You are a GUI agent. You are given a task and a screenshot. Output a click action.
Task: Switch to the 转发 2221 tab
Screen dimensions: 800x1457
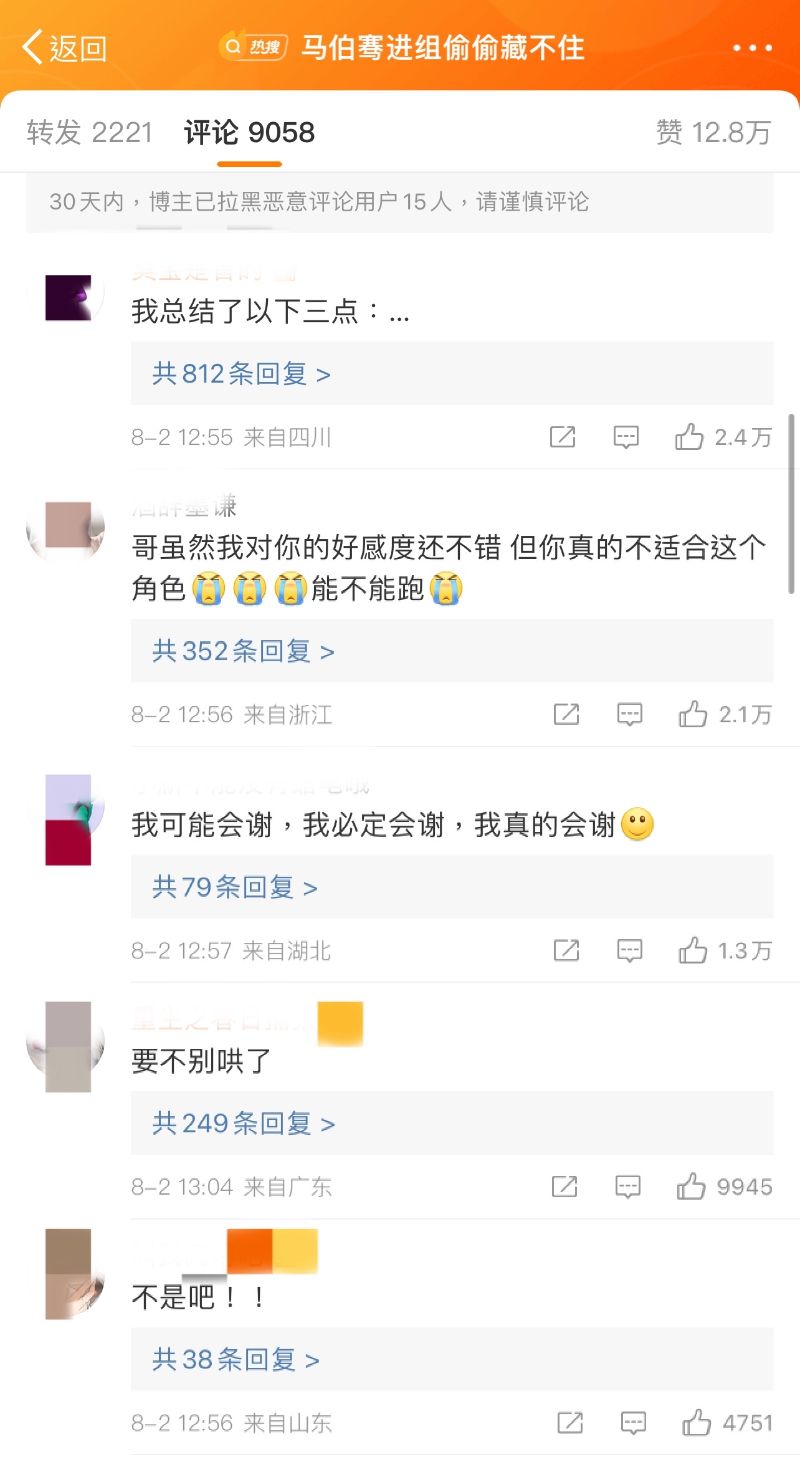[x=90, y=132]
